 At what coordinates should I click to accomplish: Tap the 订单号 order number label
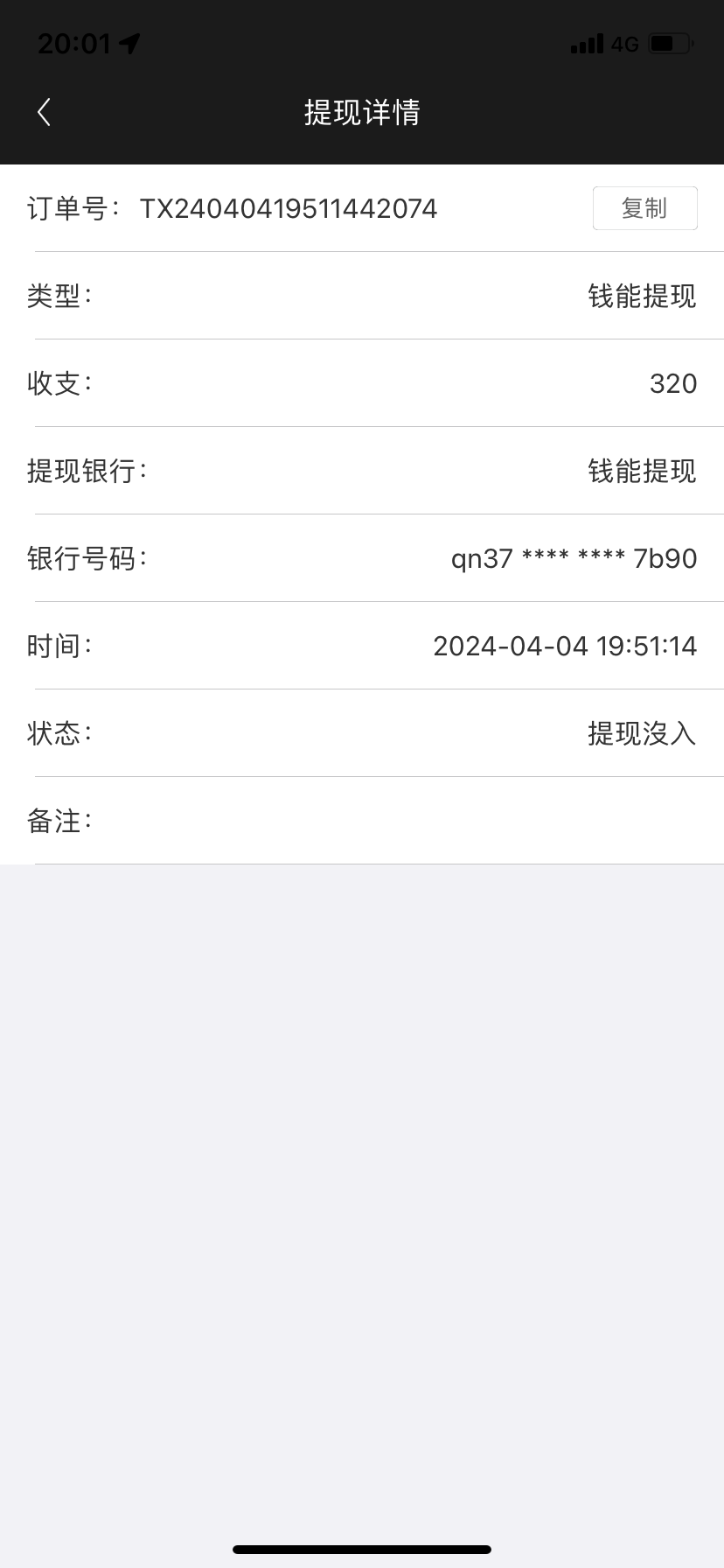point(72,208)
